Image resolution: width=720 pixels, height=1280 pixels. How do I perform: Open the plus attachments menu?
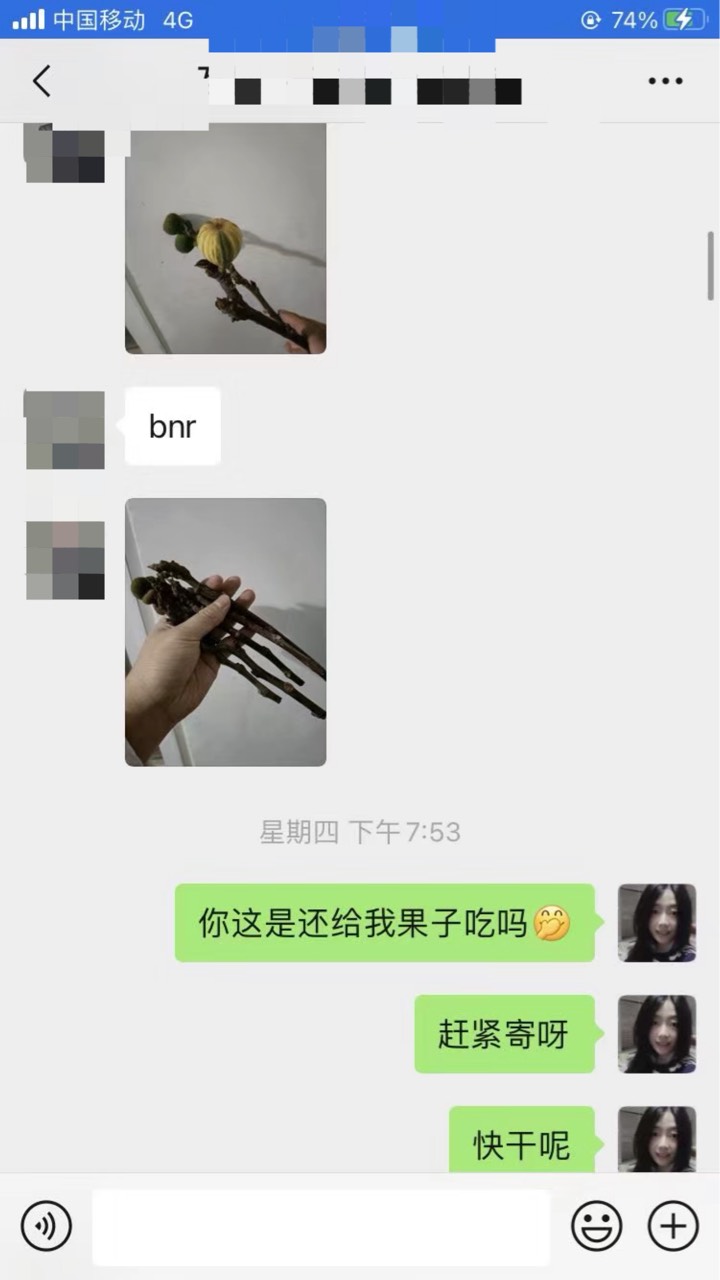click(673, 1226)
